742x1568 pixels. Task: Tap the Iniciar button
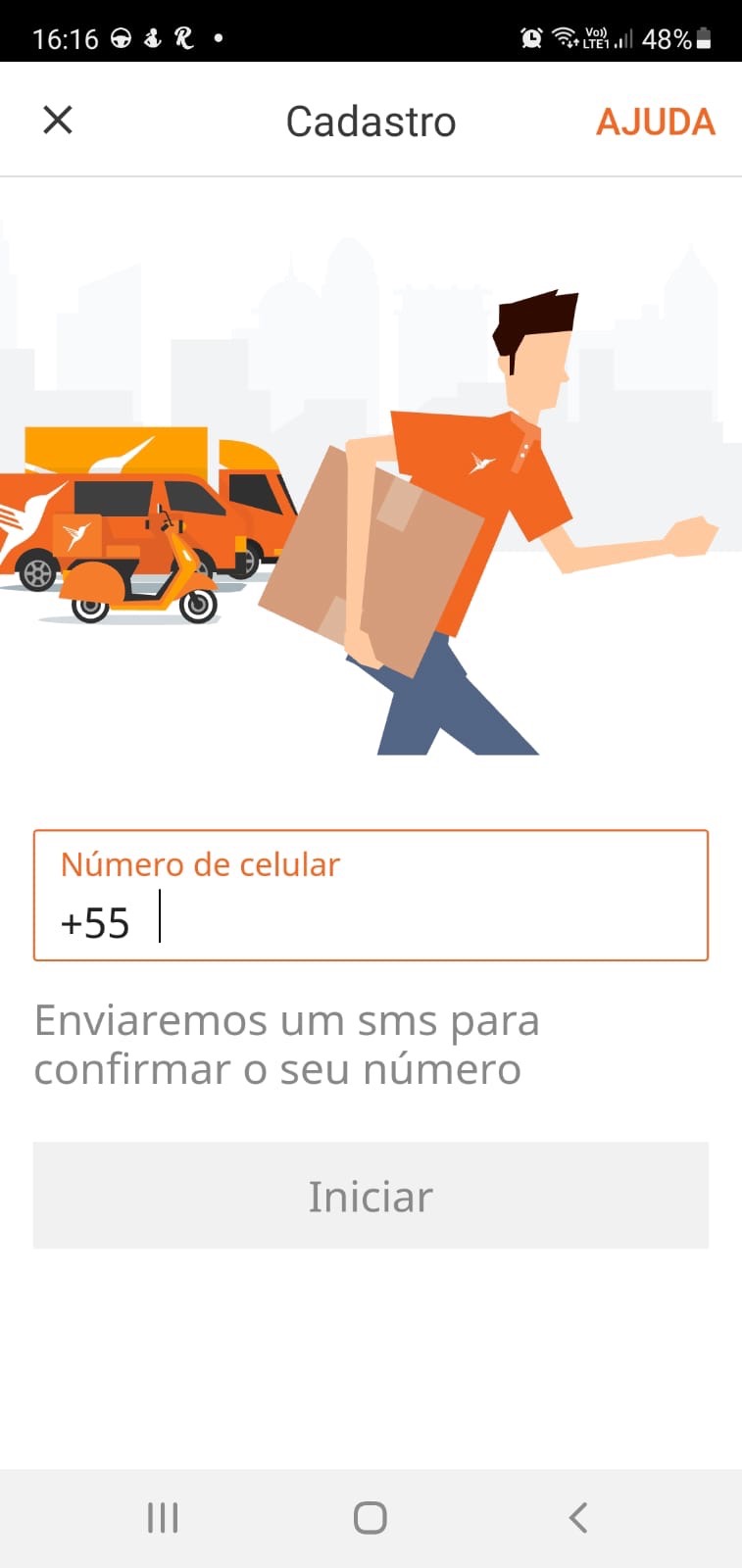pos(371,1196)
